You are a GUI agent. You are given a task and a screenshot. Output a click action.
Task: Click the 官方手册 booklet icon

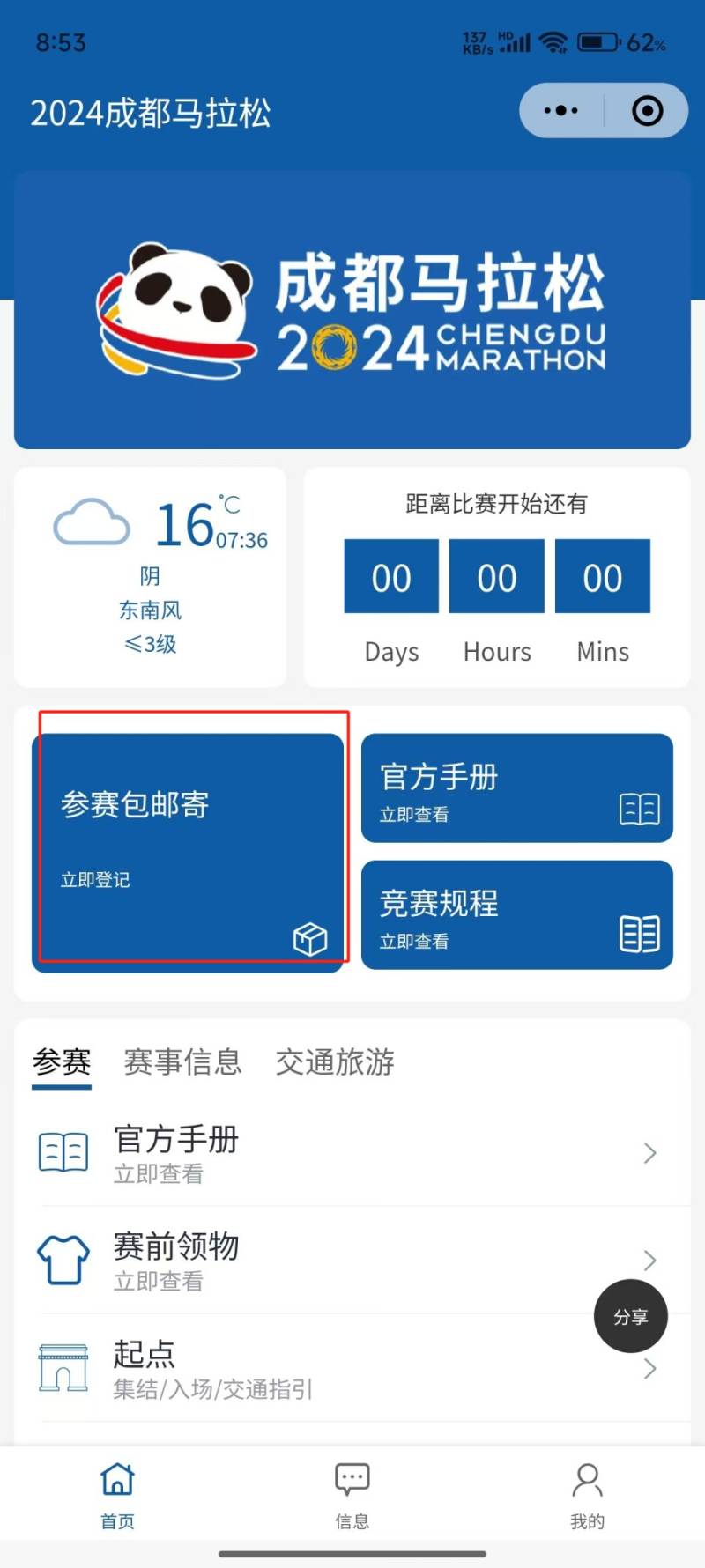tap(639, 808)
